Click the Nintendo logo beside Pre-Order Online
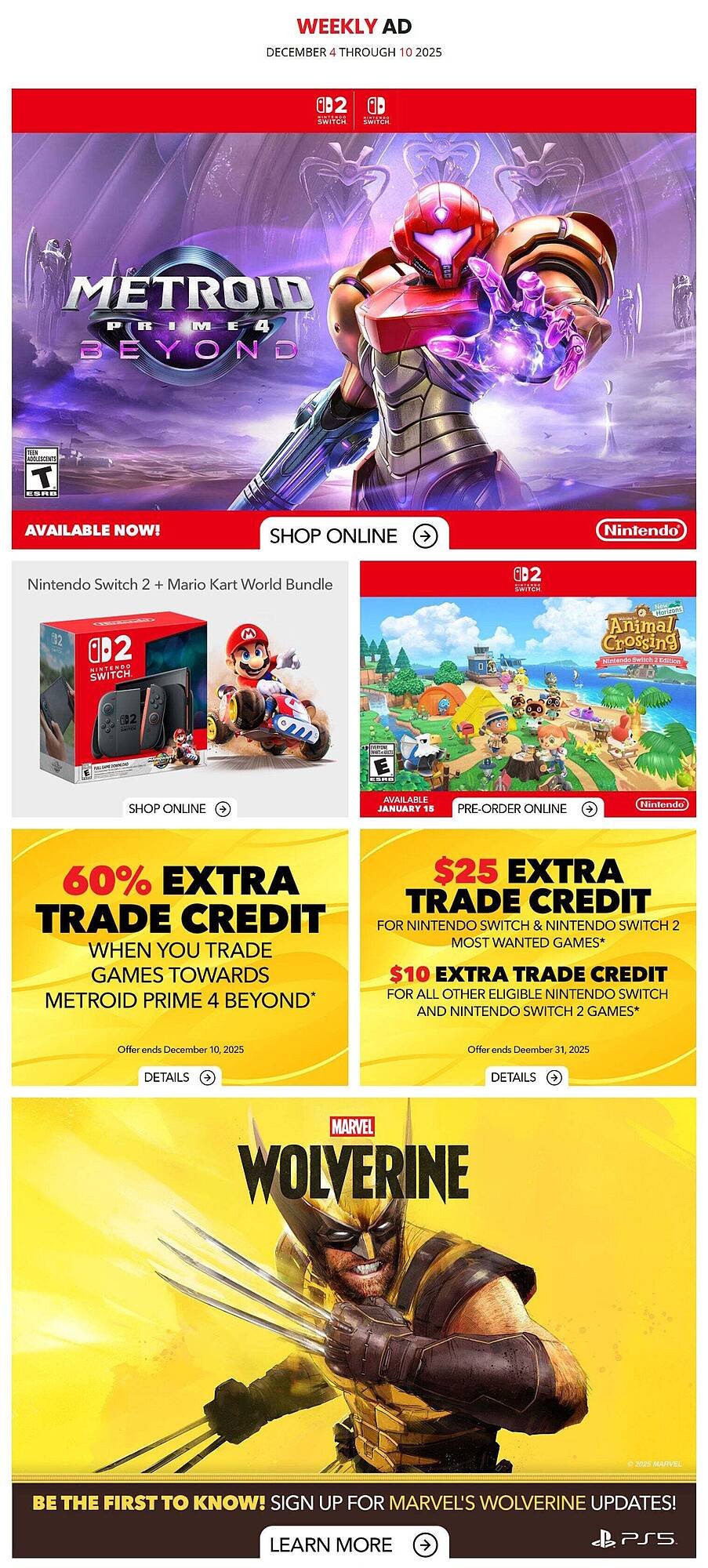 [663, 804]
